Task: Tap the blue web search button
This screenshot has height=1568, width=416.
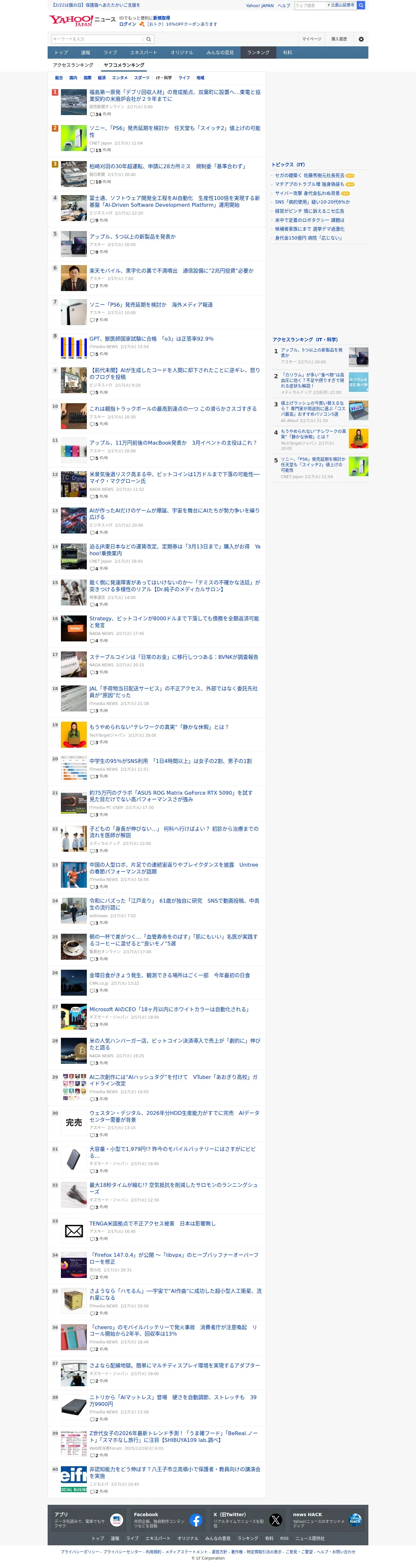Action: 361,5
